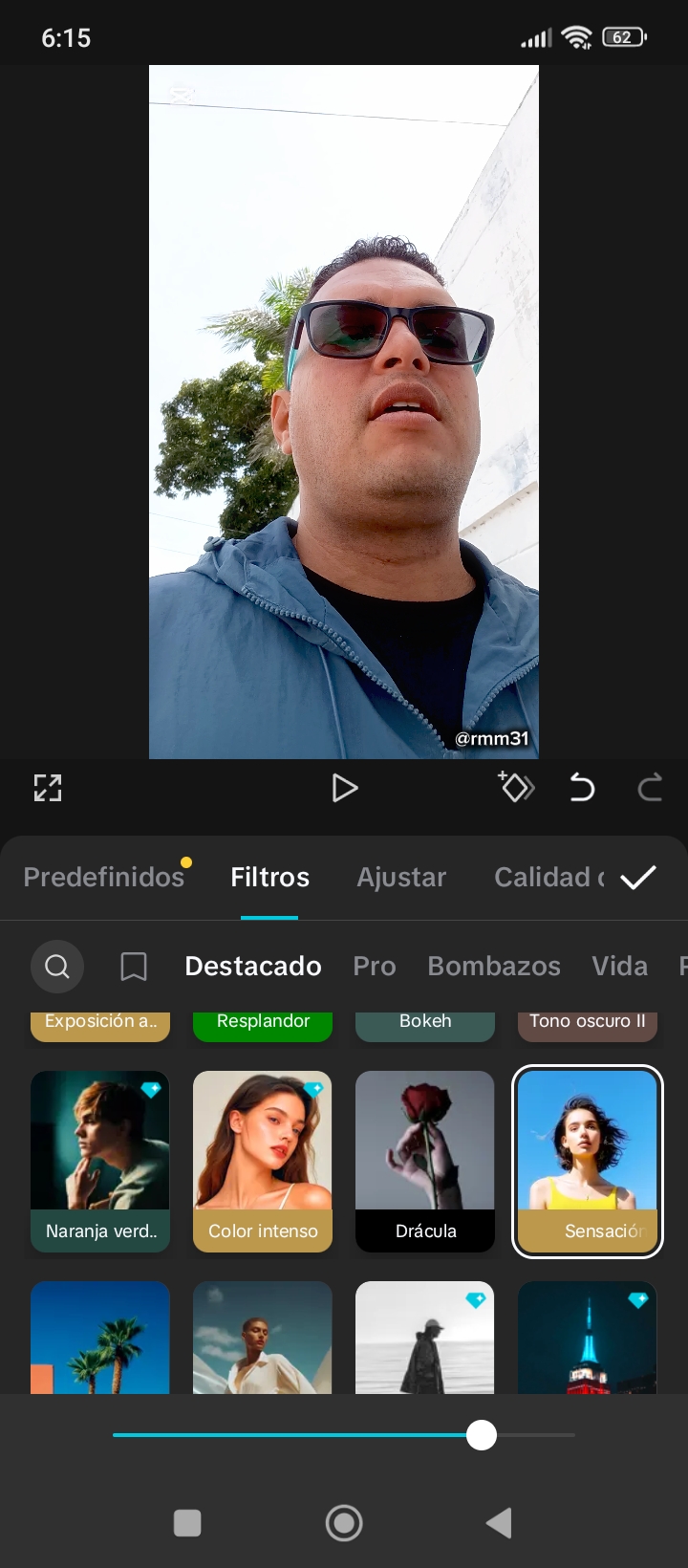Select the Vida filter category
The width and height of the screenshot is (688, 1568).
pyautogui.click(x=619, y=967)
